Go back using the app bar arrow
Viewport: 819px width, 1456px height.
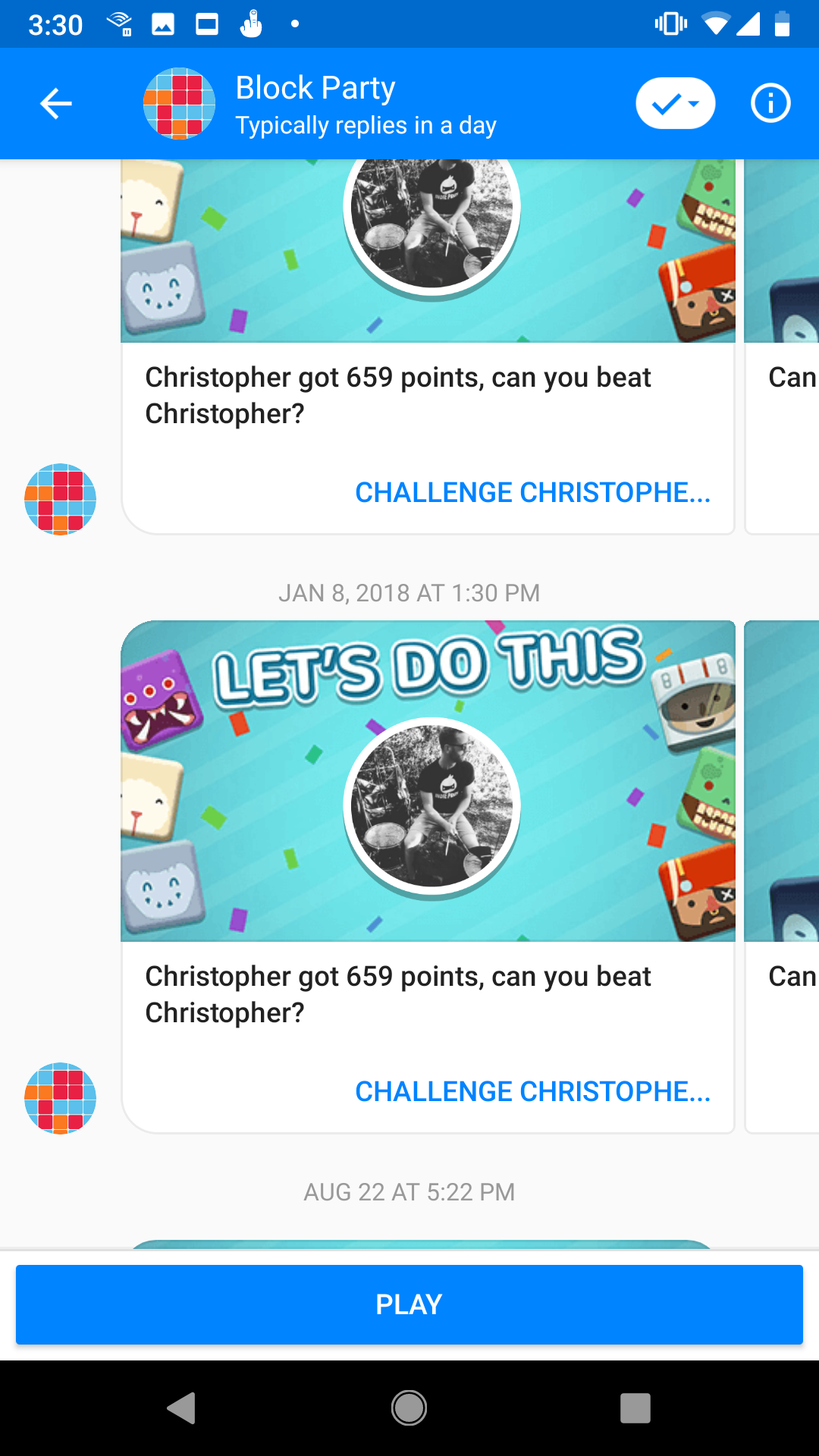coord(56,104)
